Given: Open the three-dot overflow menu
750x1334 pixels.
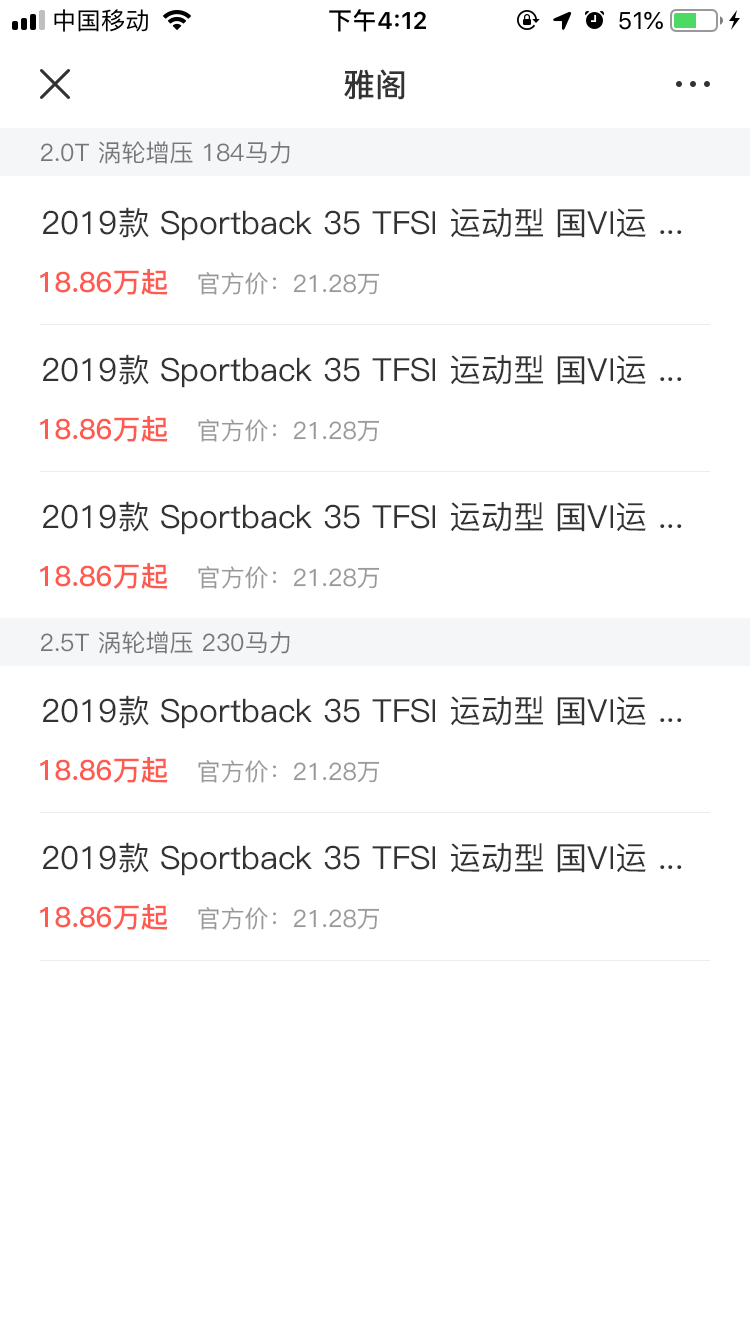Looking at the screenshot, I should 692,85.
